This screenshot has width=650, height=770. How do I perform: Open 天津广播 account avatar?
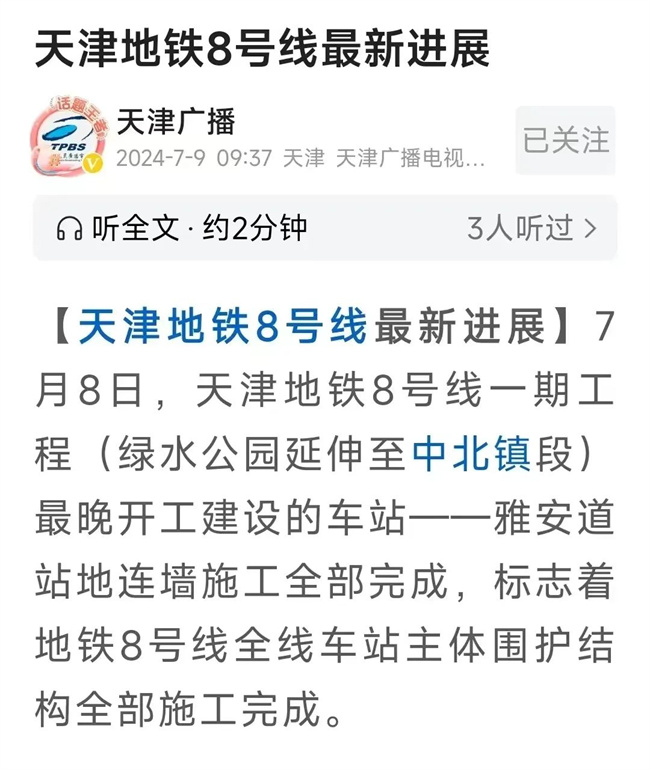coord(69,138)
